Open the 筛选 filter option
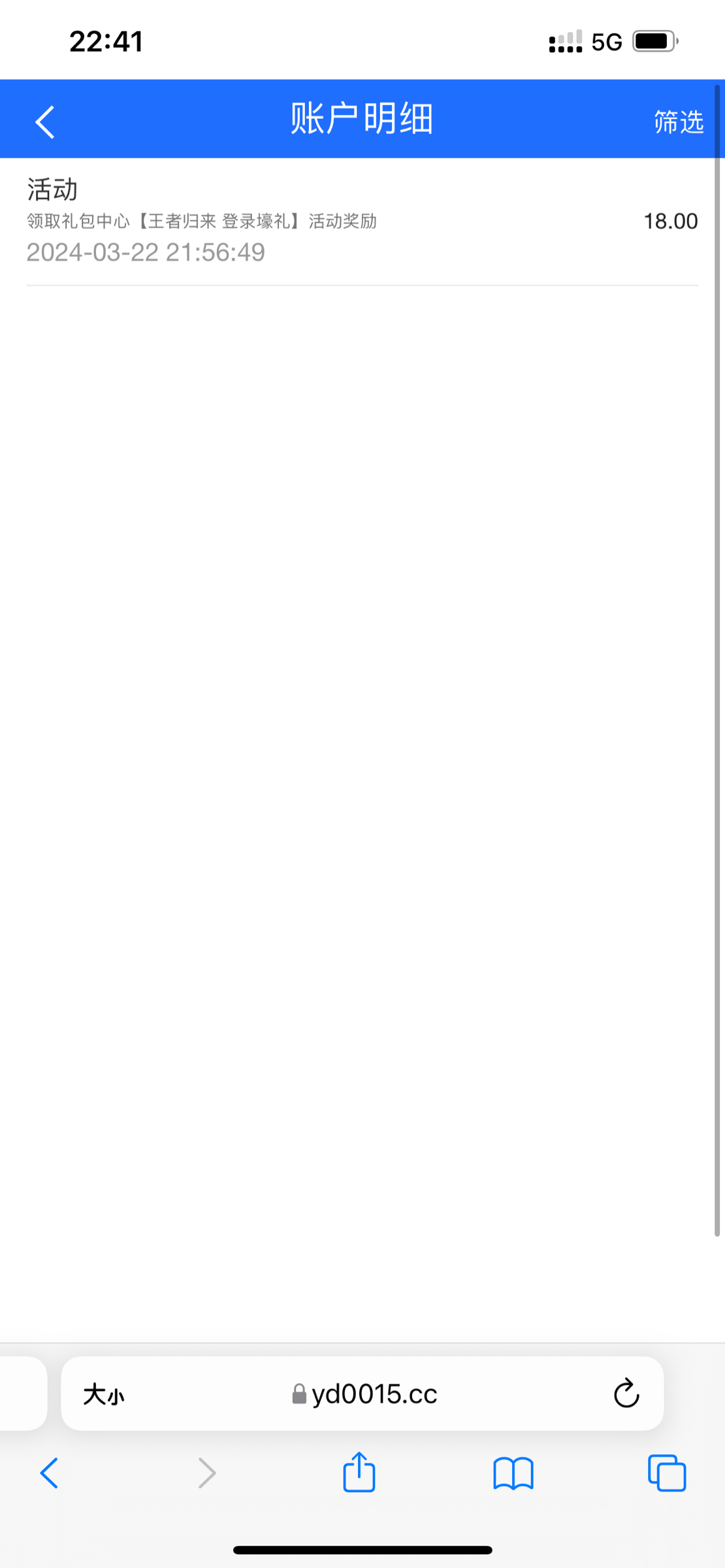Viewport: 725px width, 1568px height. [x=679, y=122]
